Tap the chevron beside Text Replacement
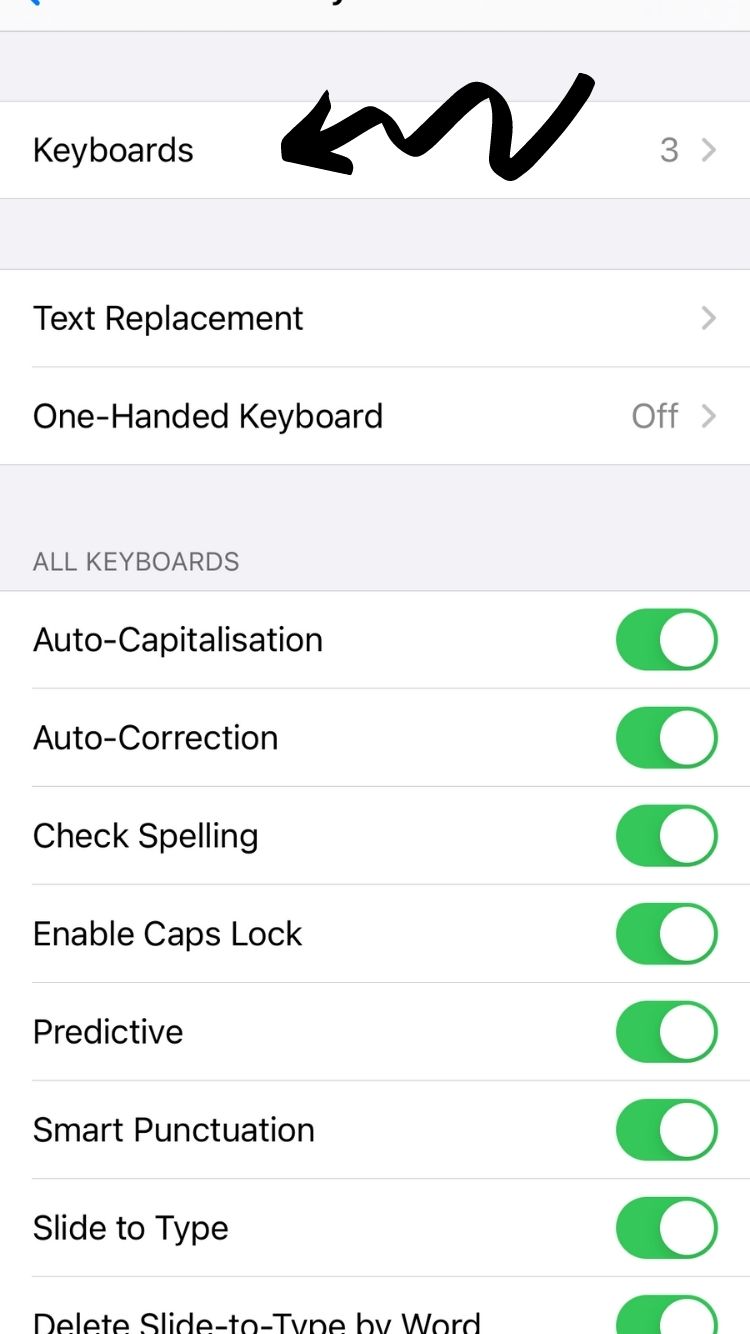This screenshot has height=1334, width=750. tap(709, 318)
